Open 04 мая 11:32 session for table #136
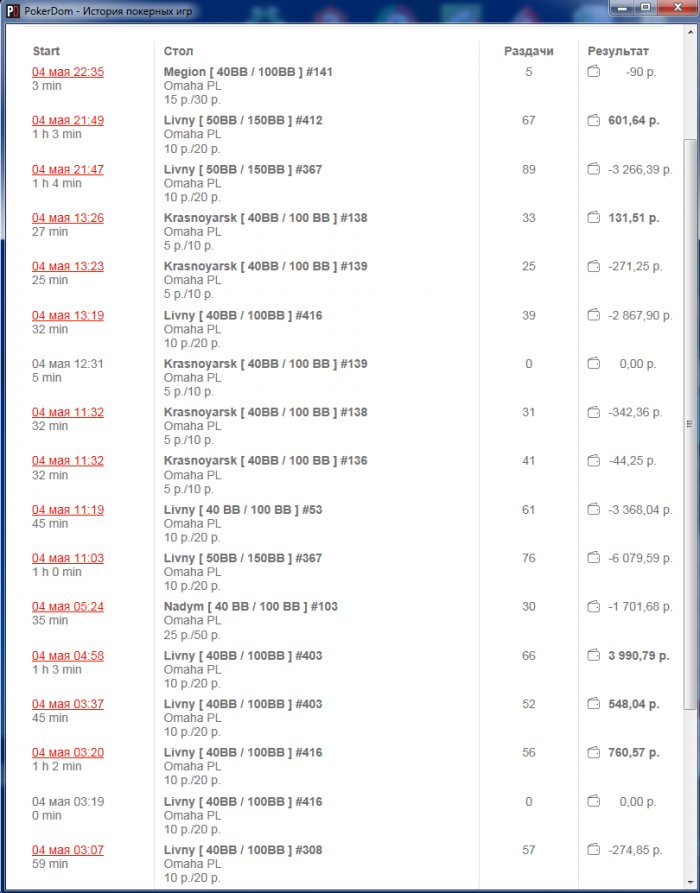The width and height of the screenshot is (700, 893). click(67, 461)
